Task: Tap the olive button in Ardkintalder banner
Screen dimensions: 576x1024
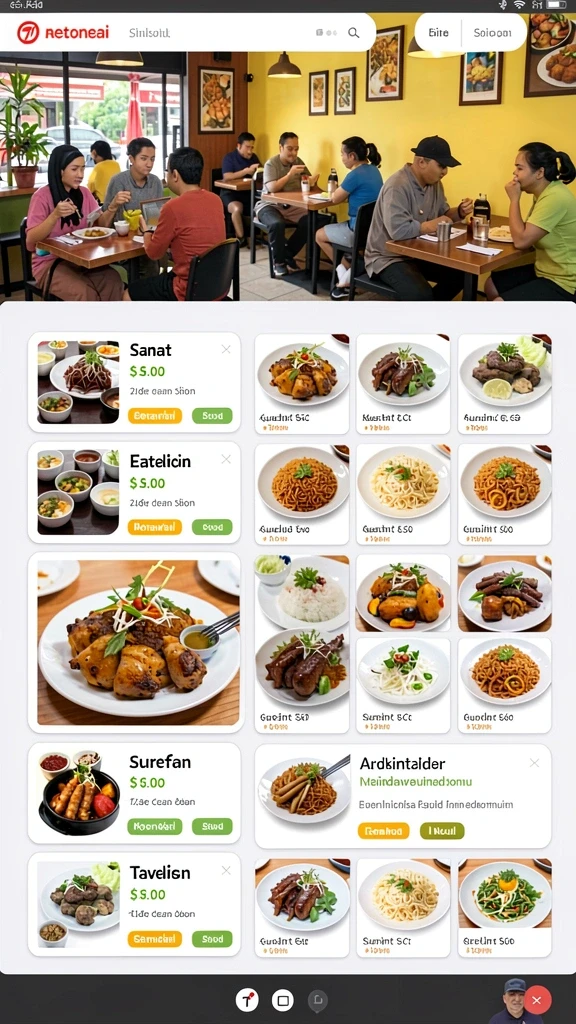Action: tap(442, 831)
